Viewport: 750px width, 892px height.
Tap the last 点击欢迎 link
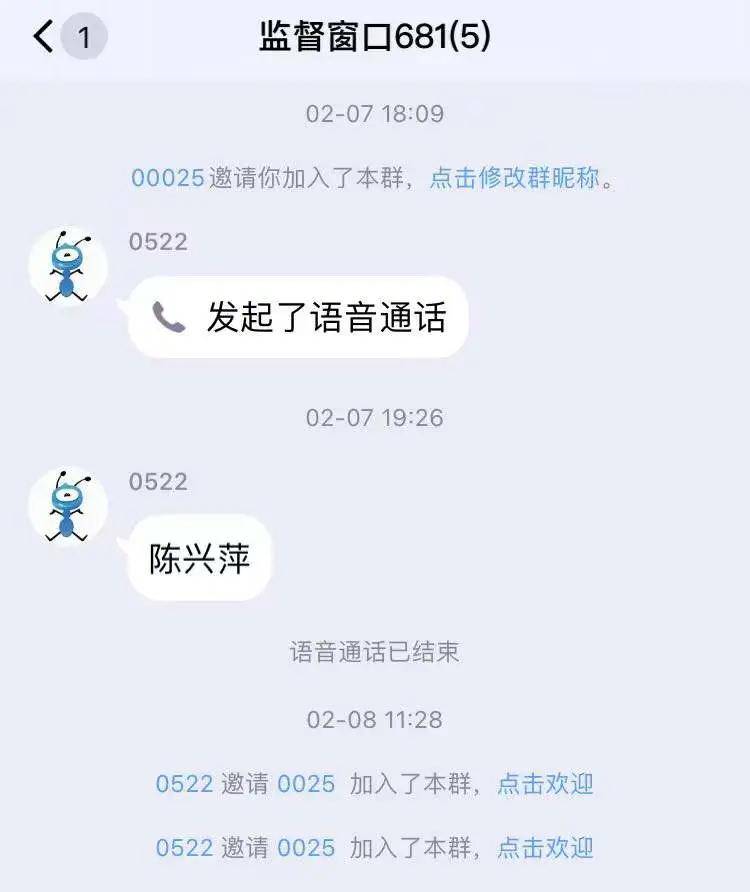[x=545, y=848]
